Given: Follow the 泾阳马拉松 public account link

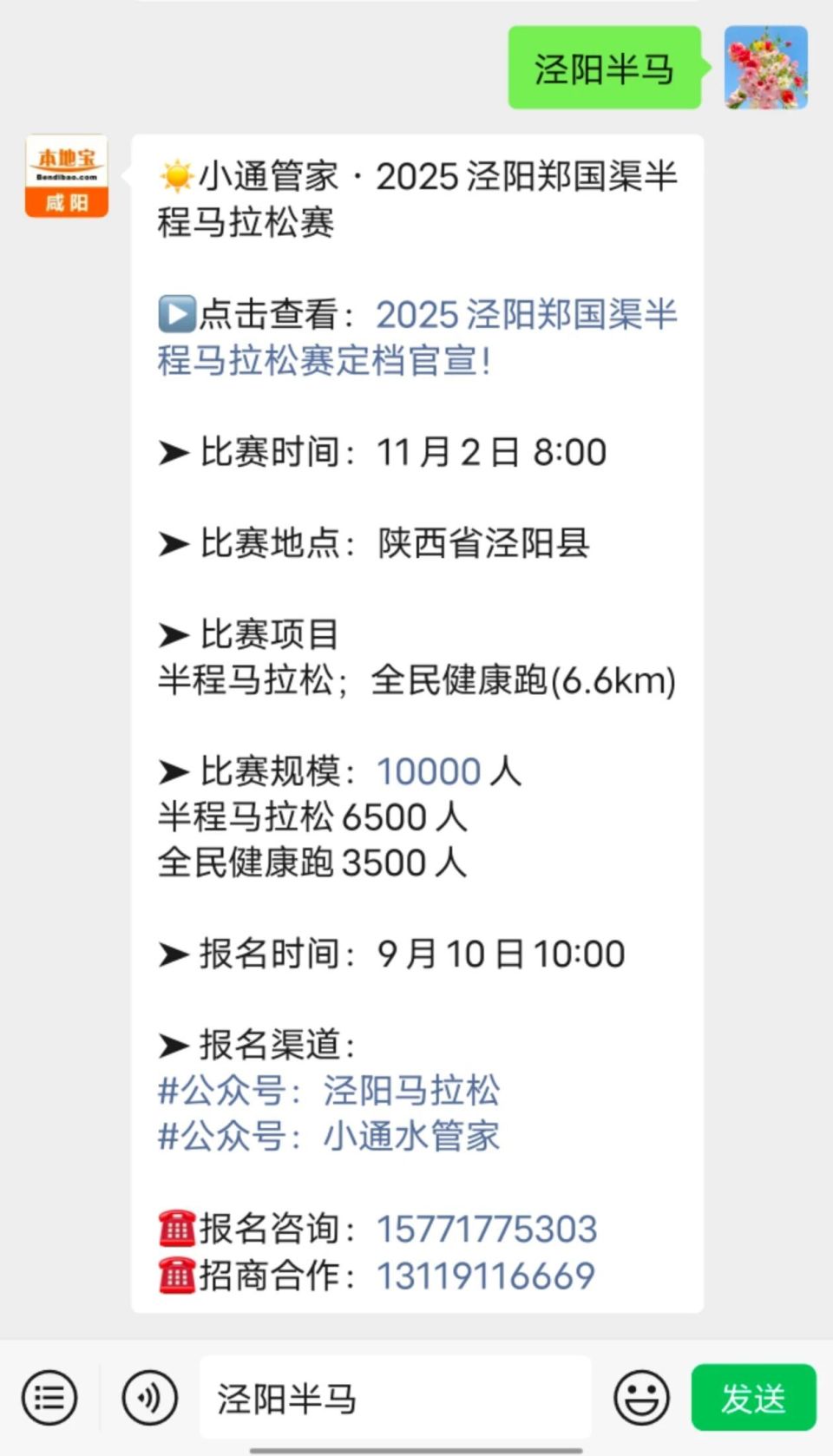Looking at the screenshot, I should (x=413, y=1090).
